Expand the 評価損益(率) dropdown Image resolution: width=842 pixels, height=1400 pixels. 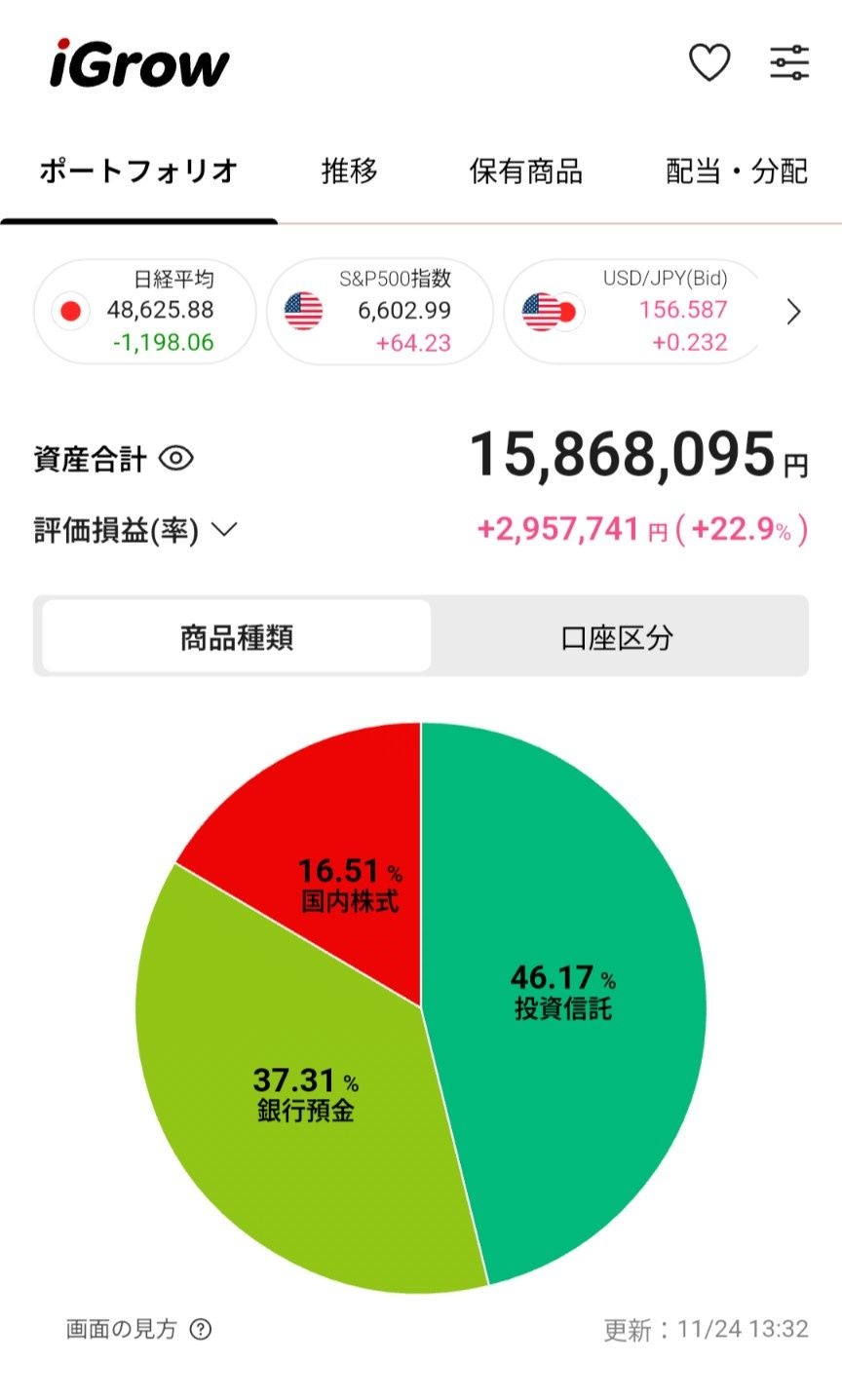(224, 530)
